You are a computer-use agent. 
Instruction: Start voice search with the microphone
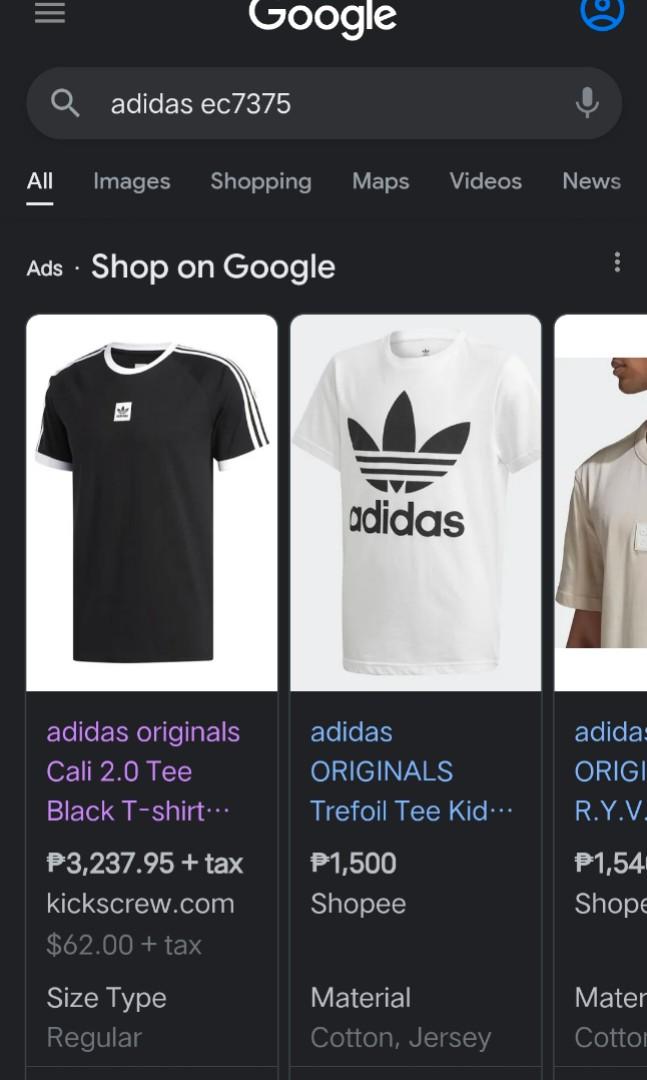pyautogui.click(x=587, y=102)
